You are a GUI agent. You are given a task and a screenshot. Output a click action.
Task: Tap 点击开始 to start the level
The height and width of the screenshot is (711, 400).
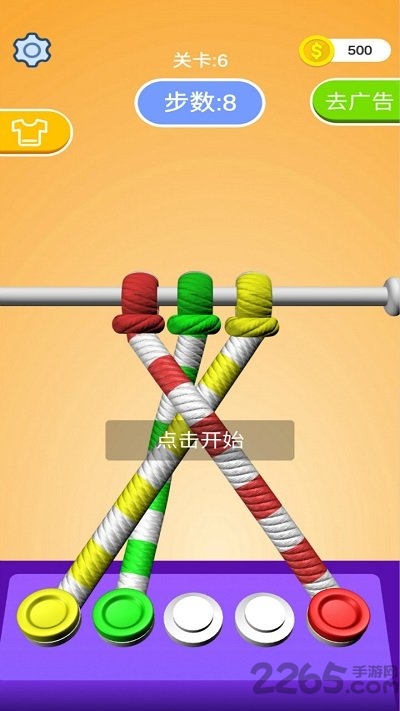tap(200, 440)
